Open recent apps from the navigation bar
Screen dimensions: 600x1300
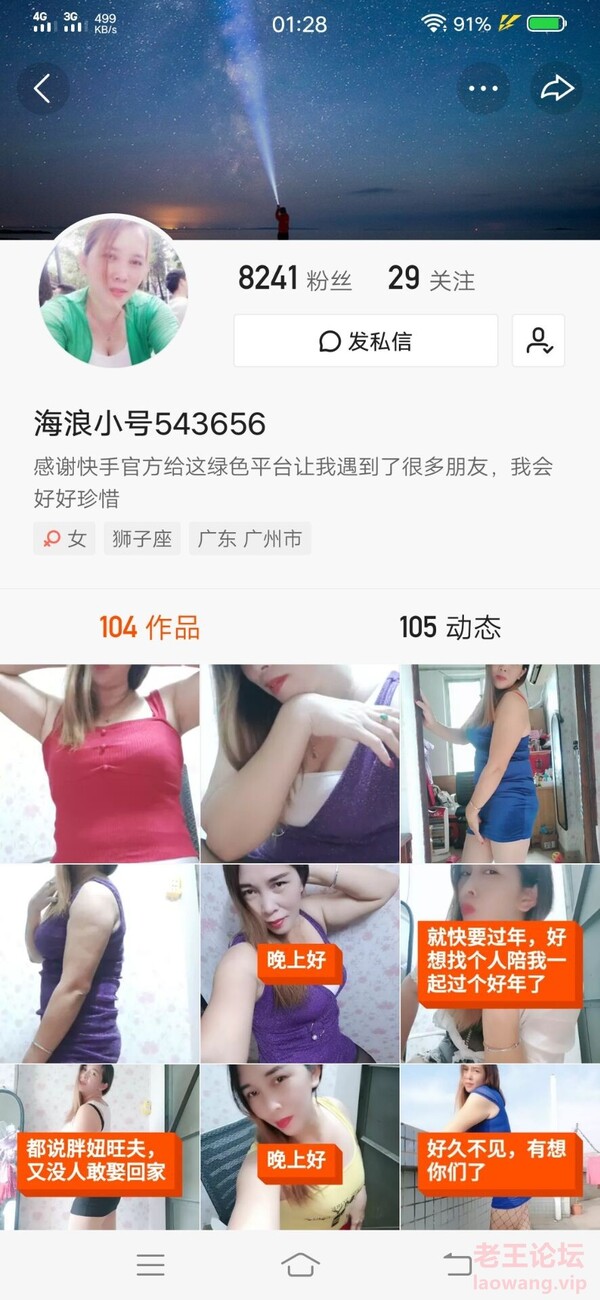coord(150,1265)
